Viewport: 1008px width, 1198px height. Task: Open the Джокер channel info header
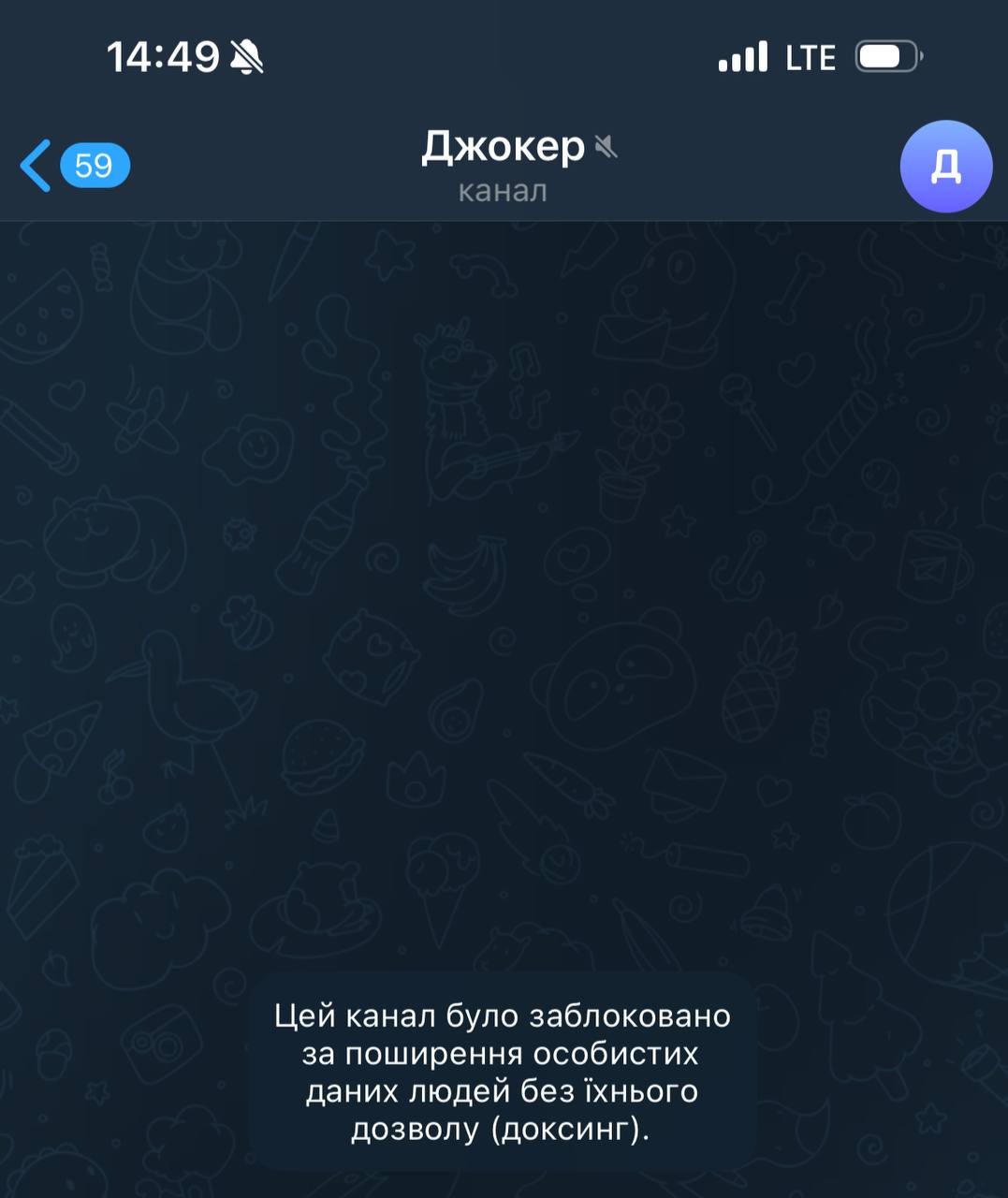[504, 165]
